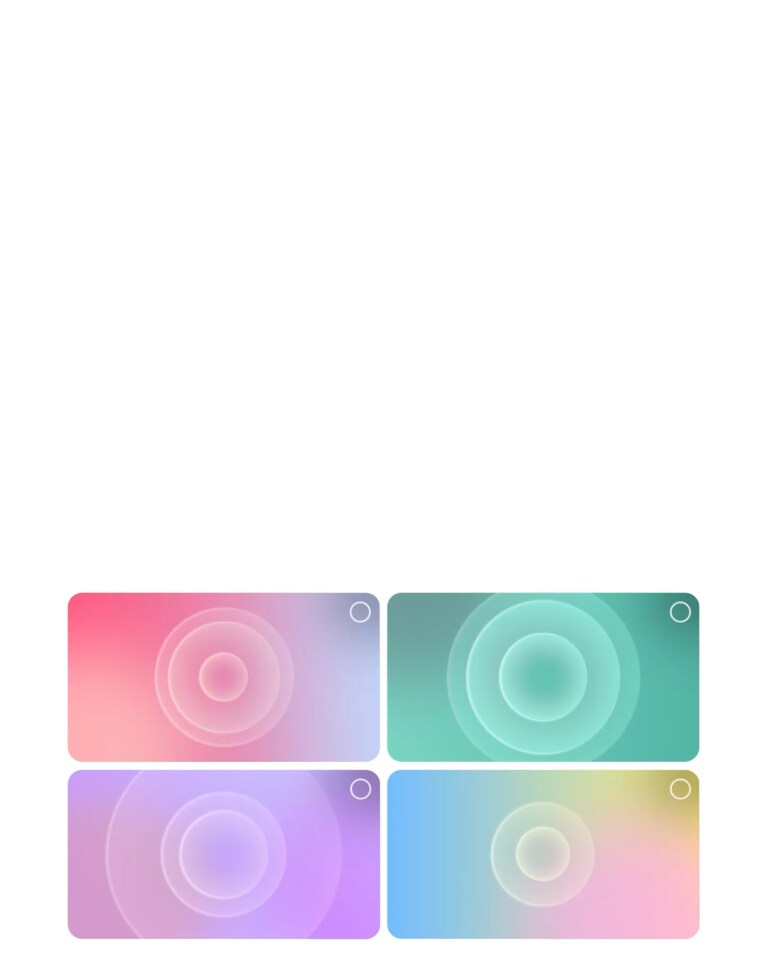The height and width of the screenshot is (980, 768).
Task: Open the teal green wallpaper tile
Action: click(x=543, y=677)
